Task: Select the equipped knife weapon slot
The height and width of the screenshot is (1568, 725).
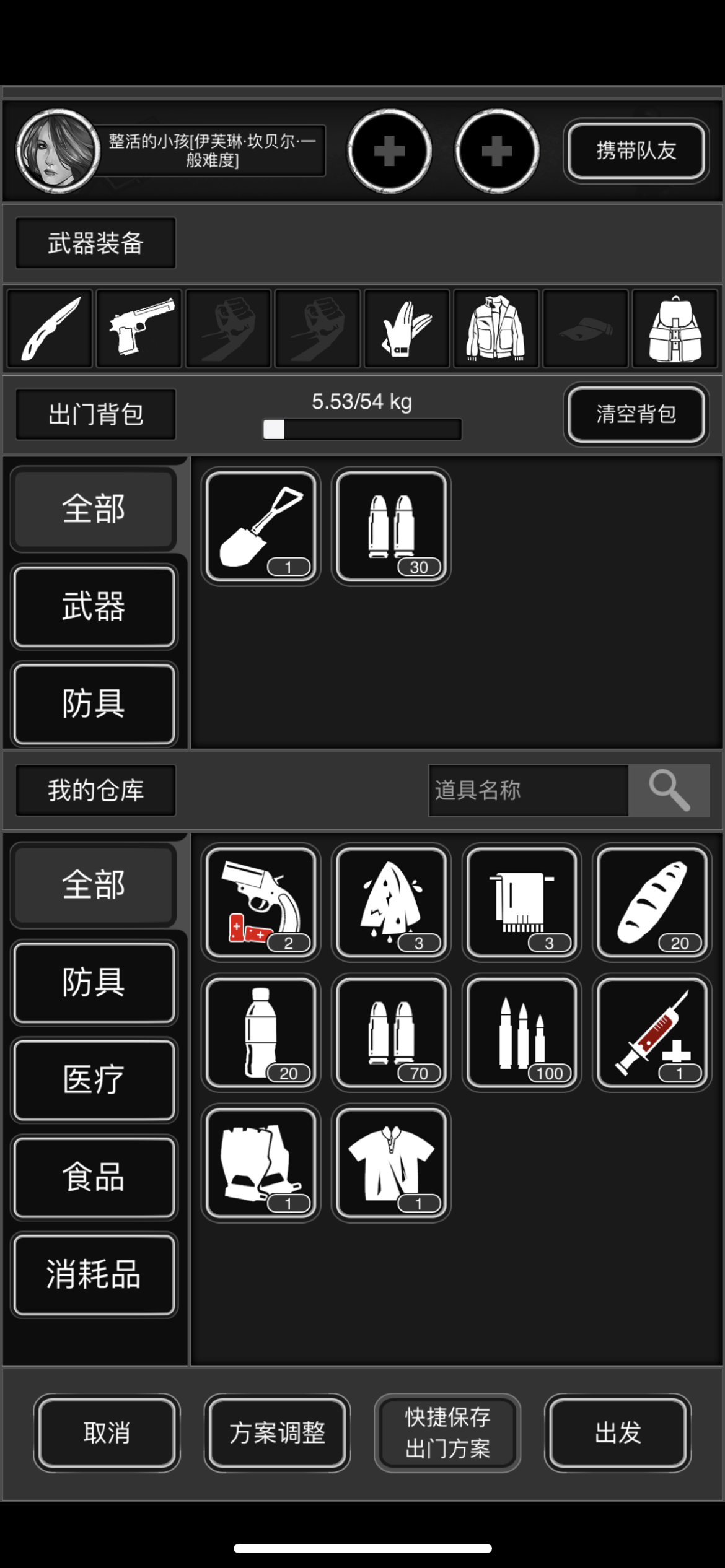Action: 50,328
